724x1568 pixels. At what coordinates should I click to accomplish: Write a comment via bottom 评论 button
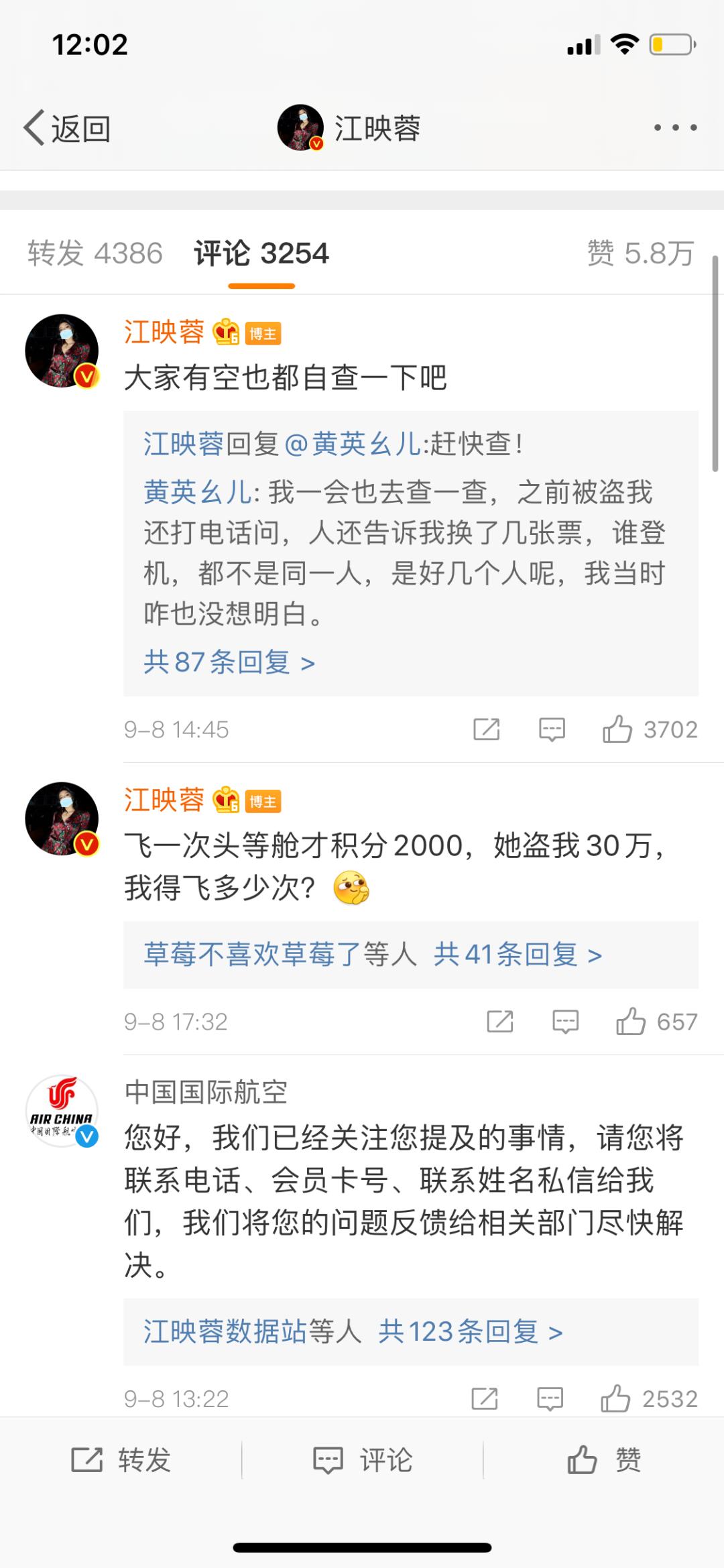(x=363, y=1459)
